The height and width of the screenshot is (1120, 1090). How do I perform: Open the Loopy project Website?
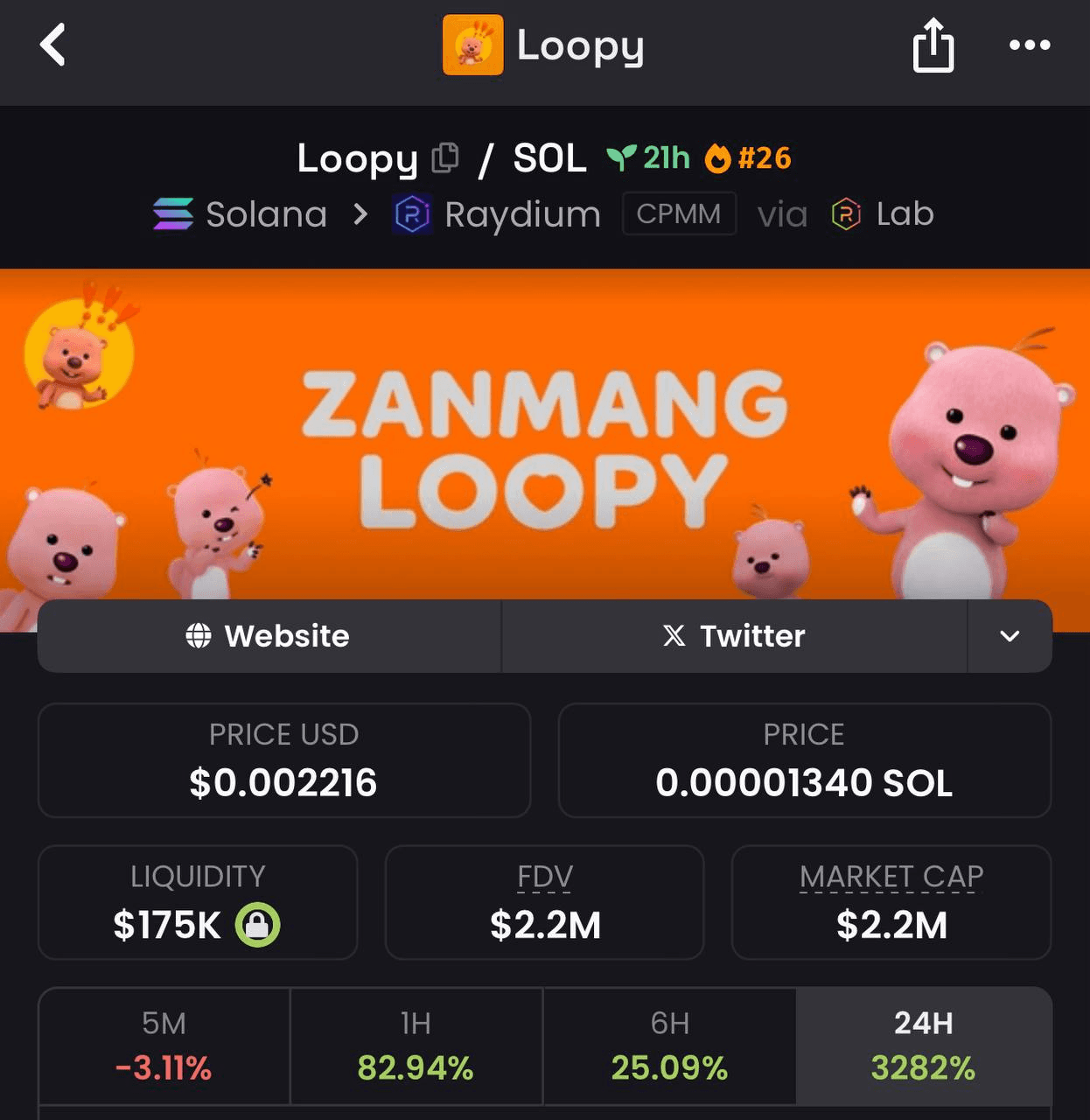(269, 636)
